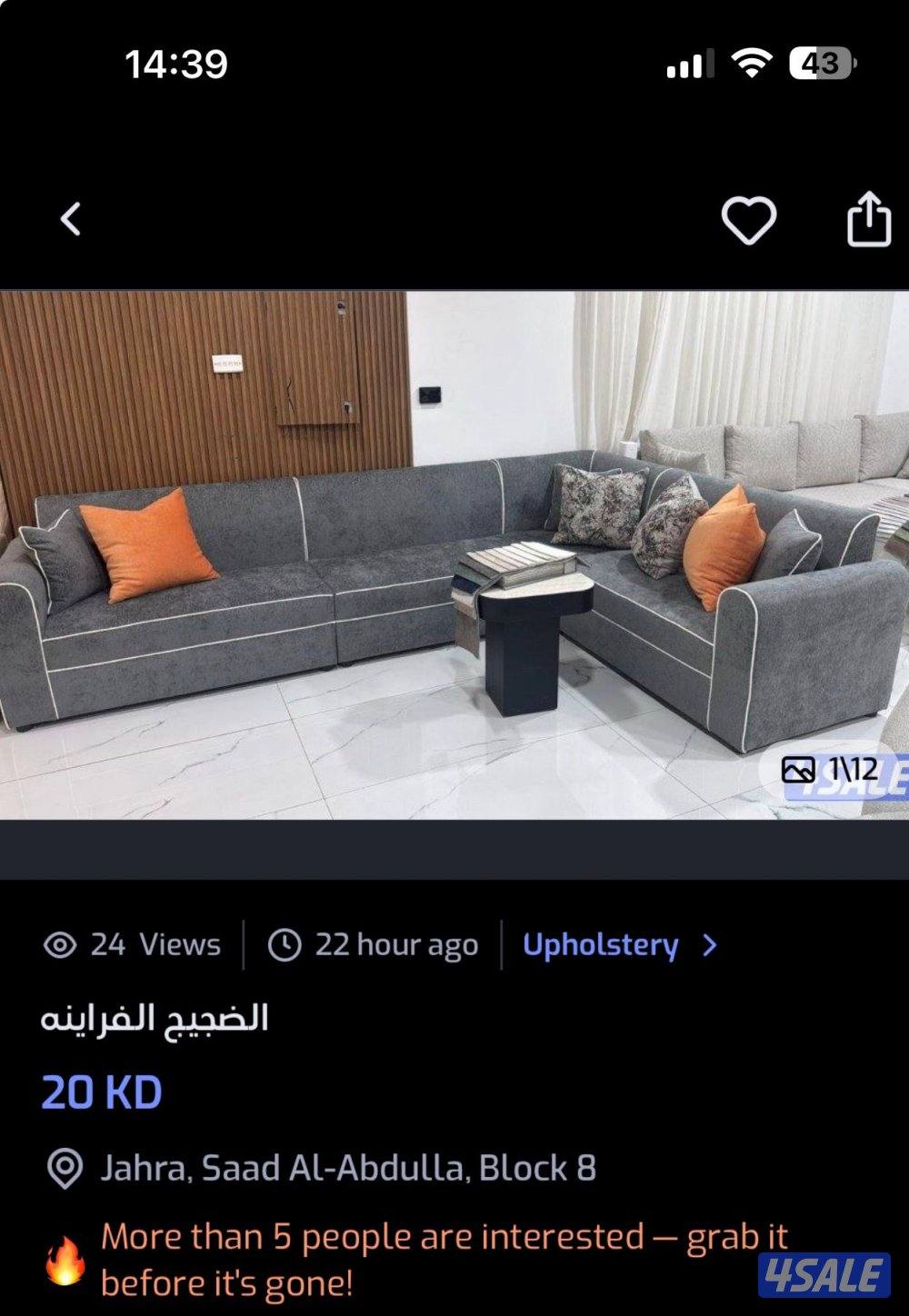The height and width of the screenshot is (1316, 909).
Task: Open the share options via share icon
Action: (x=870, y=217)
